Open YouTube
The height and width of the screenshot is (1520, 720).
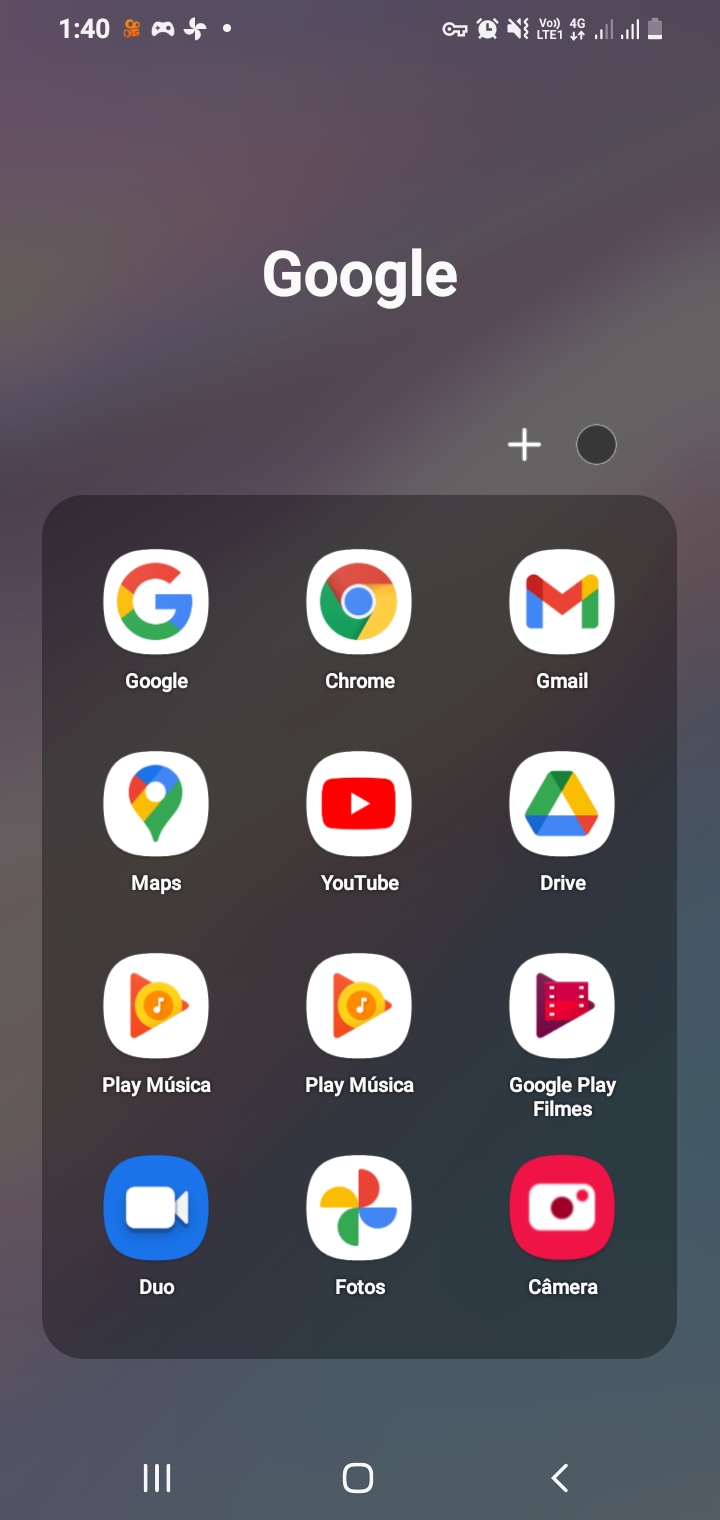pyautogui.click(x=359, y=804)
